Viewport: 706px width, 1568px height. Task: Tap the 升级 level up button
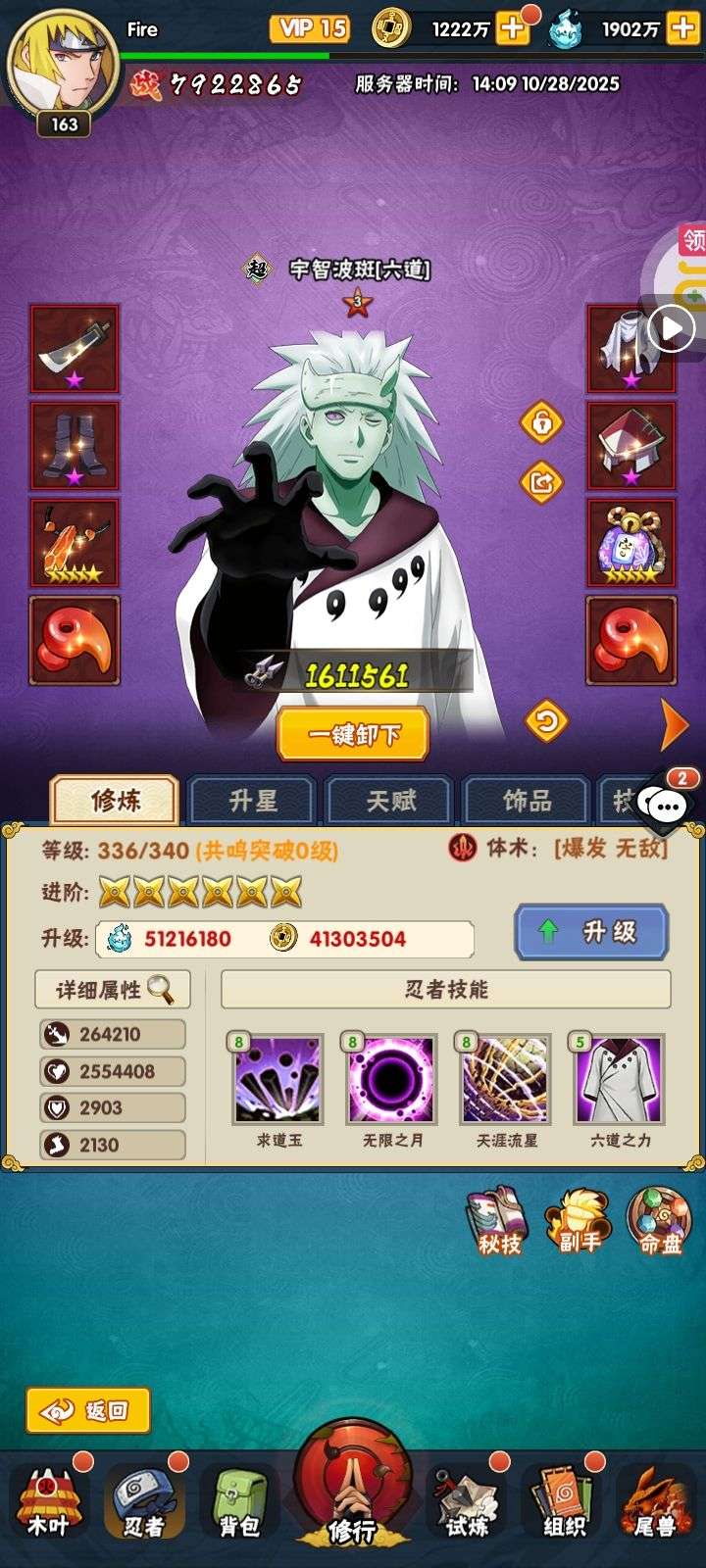point(591,932)
